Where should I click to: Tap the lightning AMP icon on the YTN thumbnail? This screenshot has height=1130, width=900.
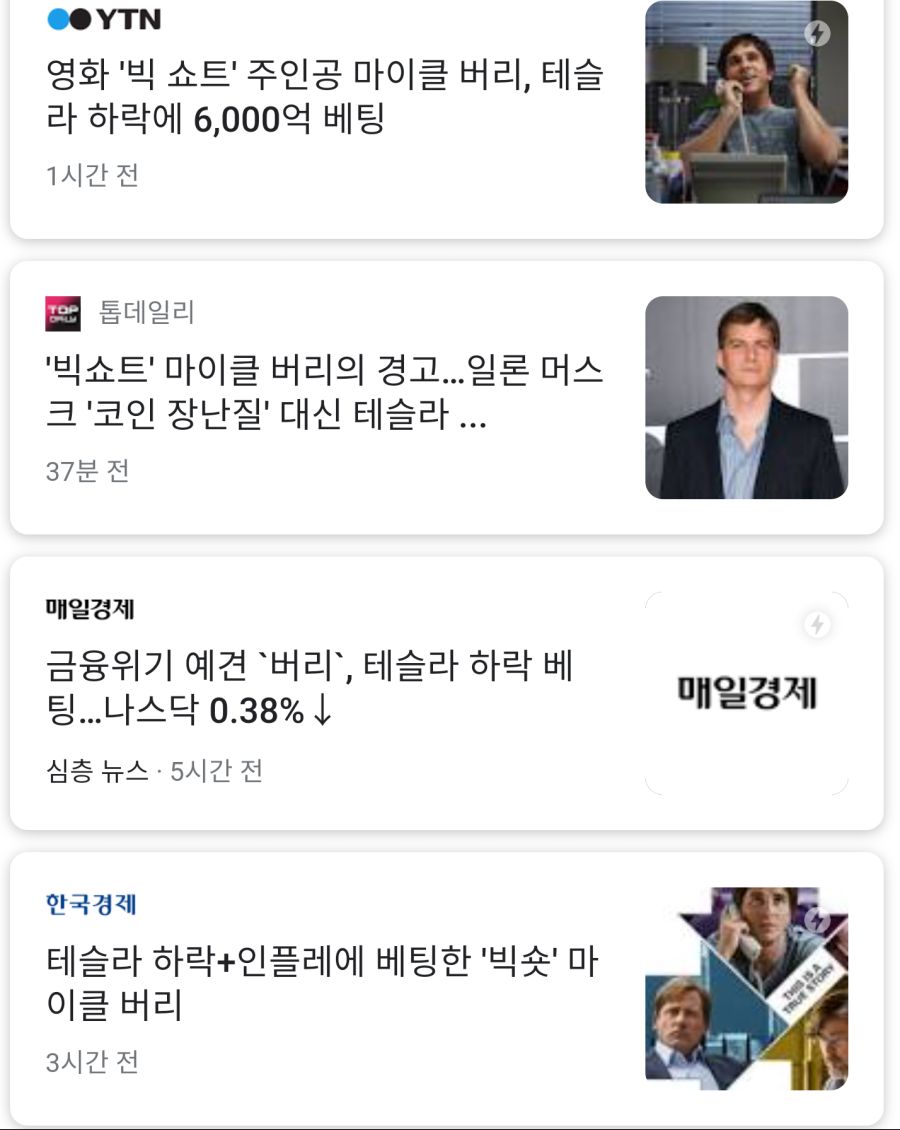click(x=818, y=31)
